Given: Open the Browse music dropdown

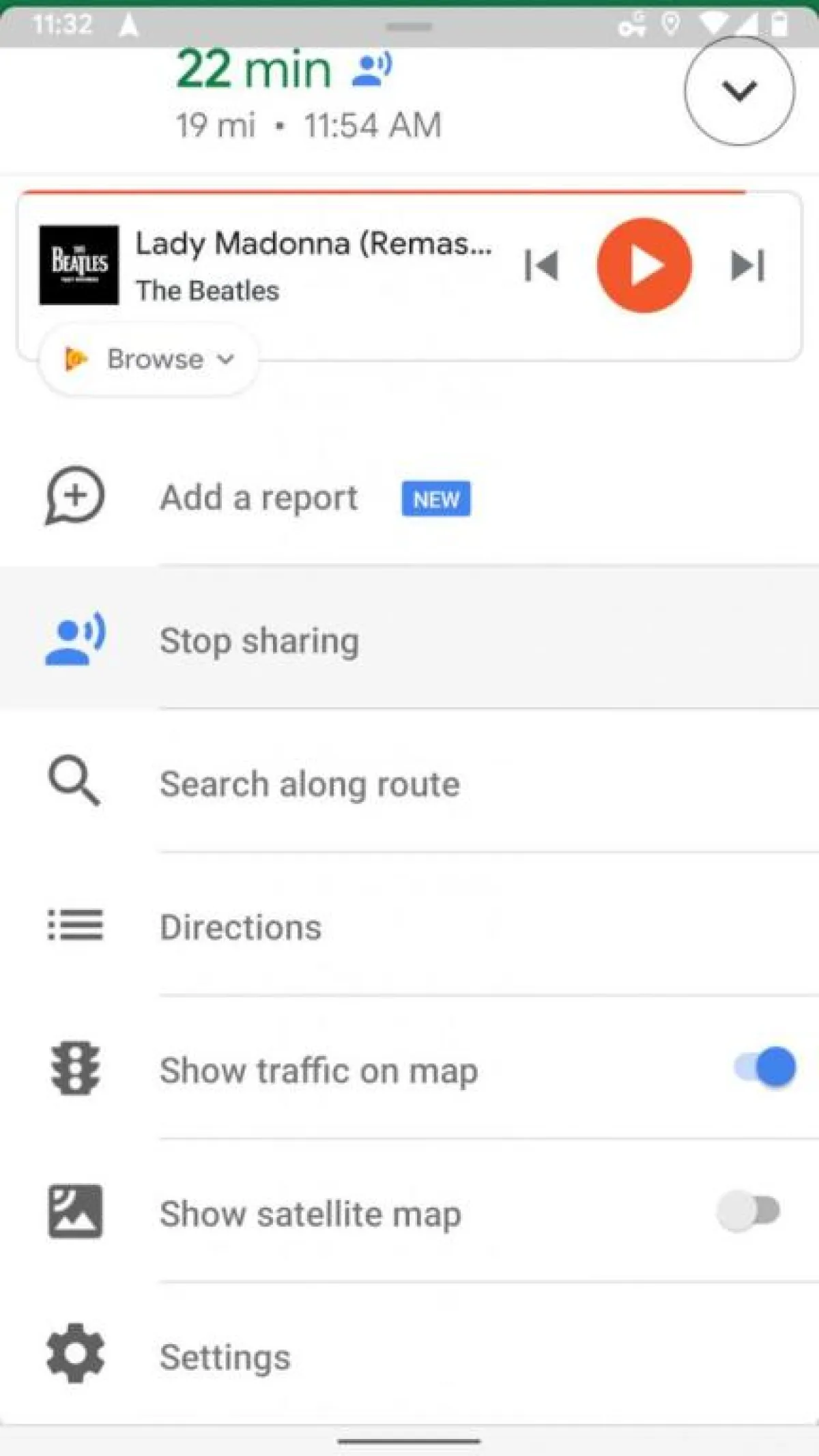Looking at the screenshot, I should click(x=149, y=359).
